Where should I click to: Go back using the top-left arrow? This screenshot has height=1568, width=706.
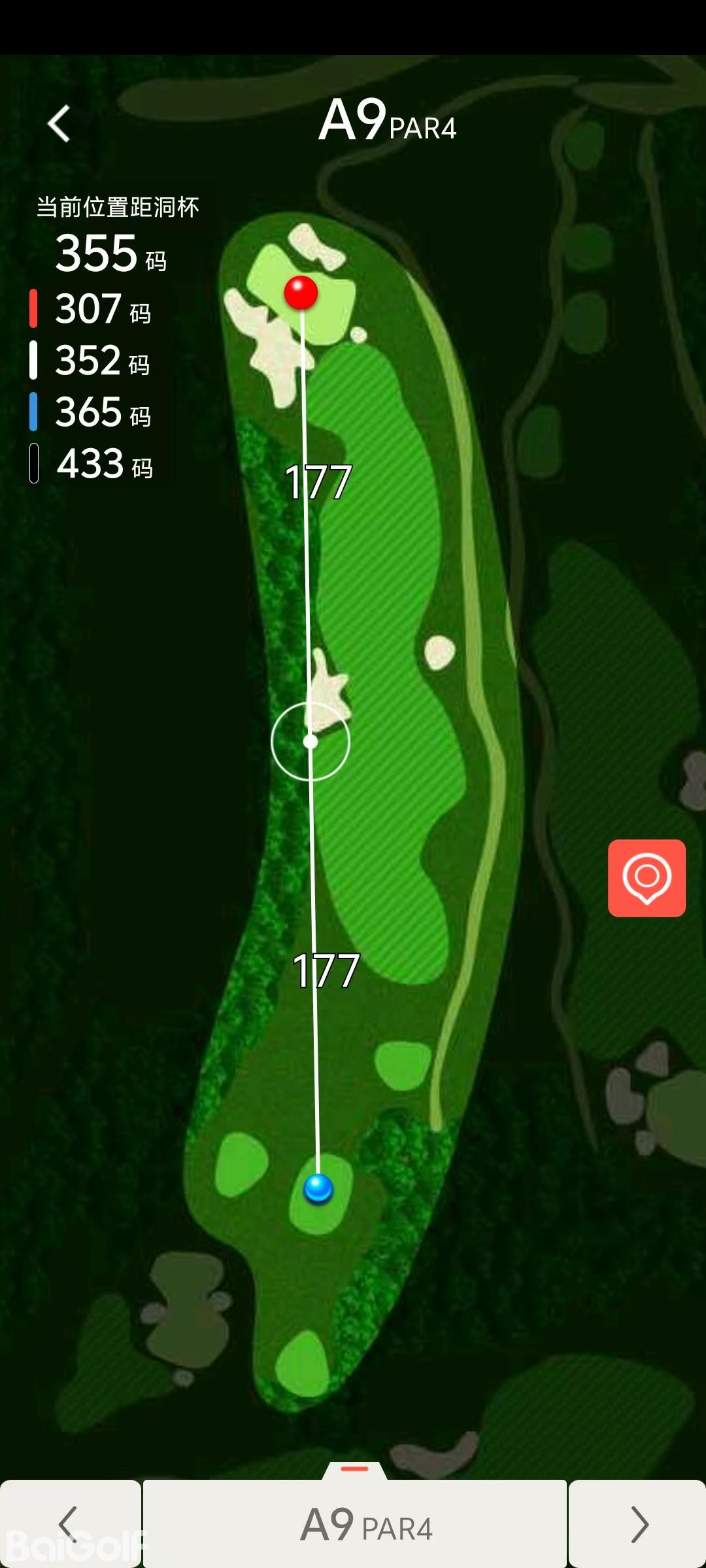tap(59, 123)
